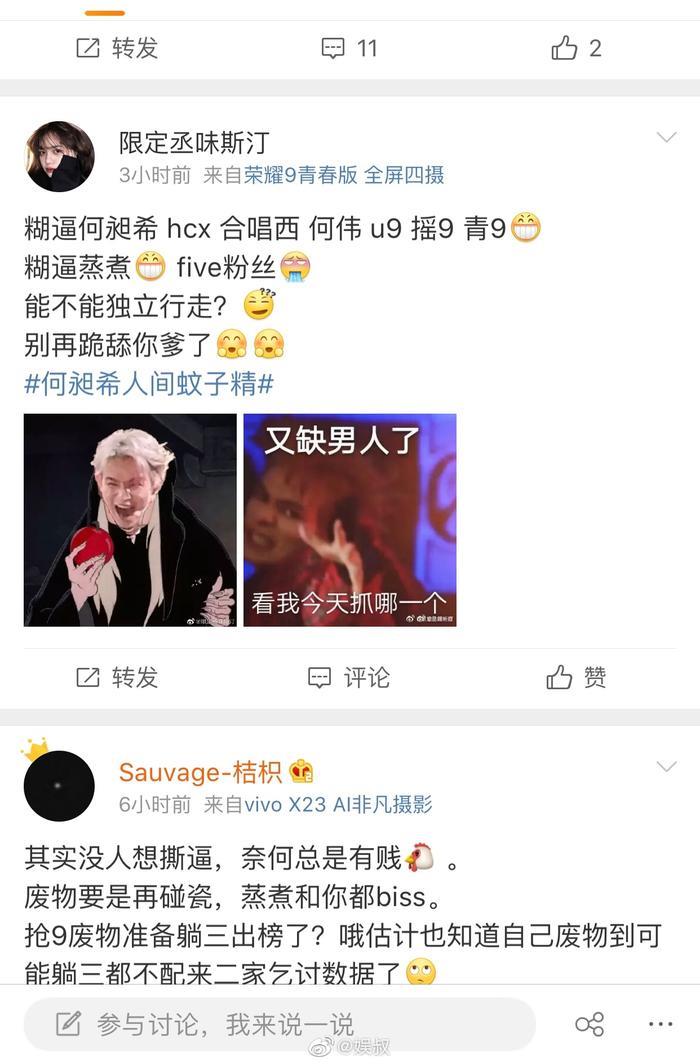Tap the 参与讨论 comment input field
The width and height of the screenshot is (700, 1064).
(x=280, y=1024)
